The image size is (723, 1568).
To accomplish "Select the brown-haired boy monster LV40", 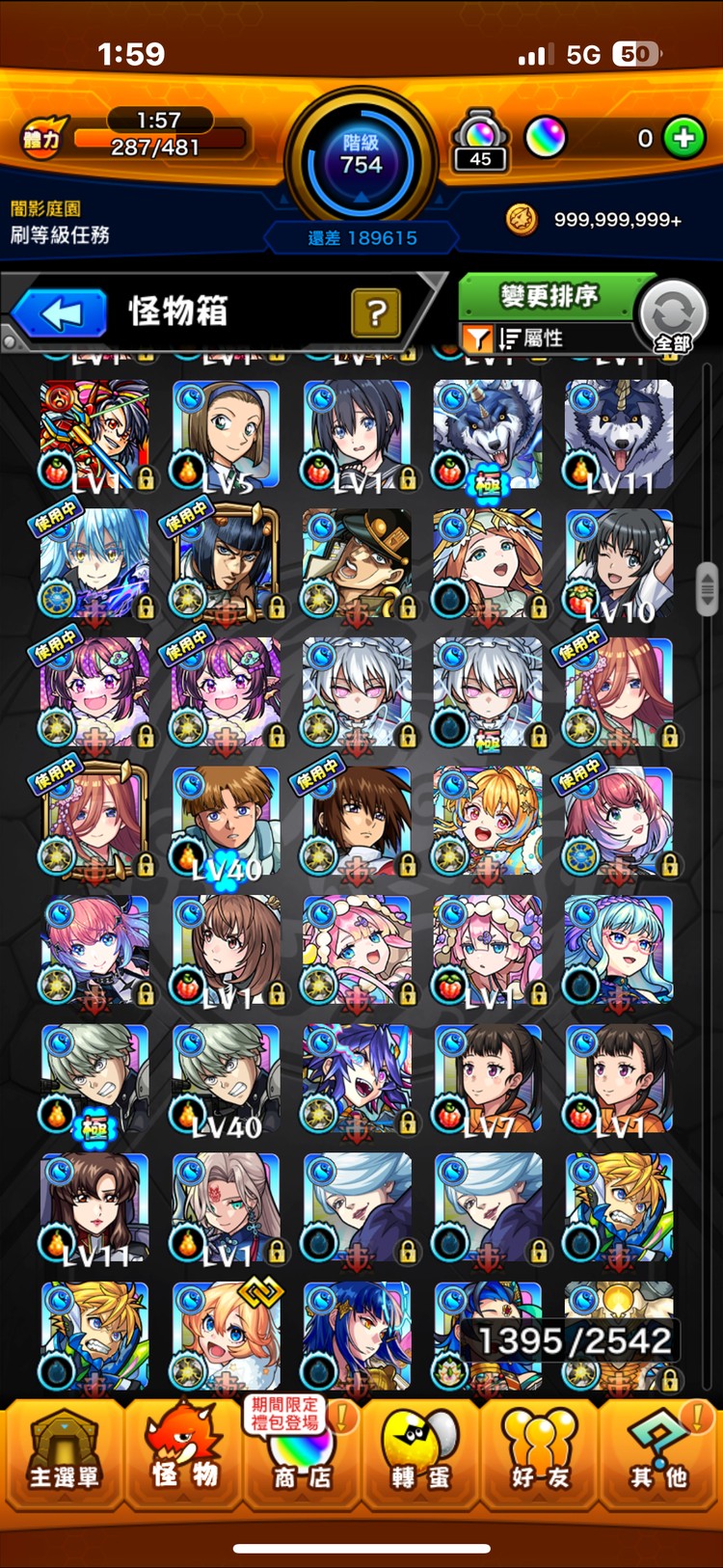I will [x=227, y=822].
